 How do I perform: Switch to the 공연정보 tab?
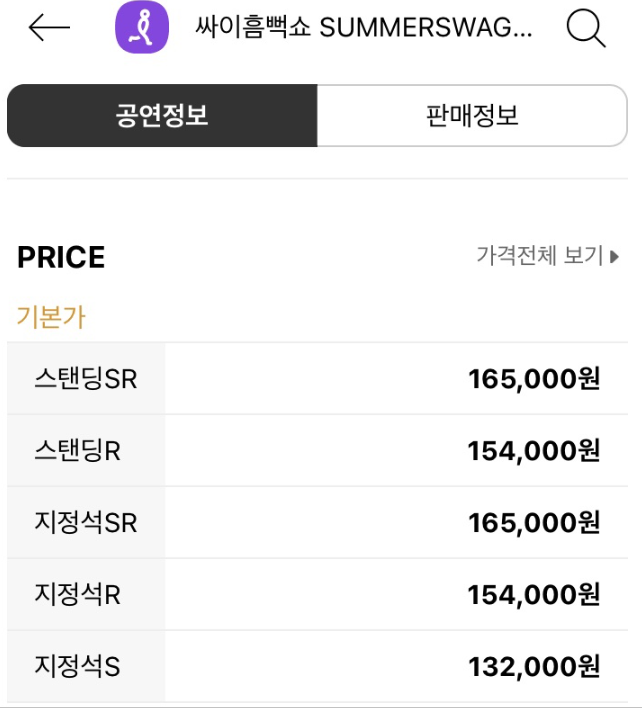coord(162,115)
